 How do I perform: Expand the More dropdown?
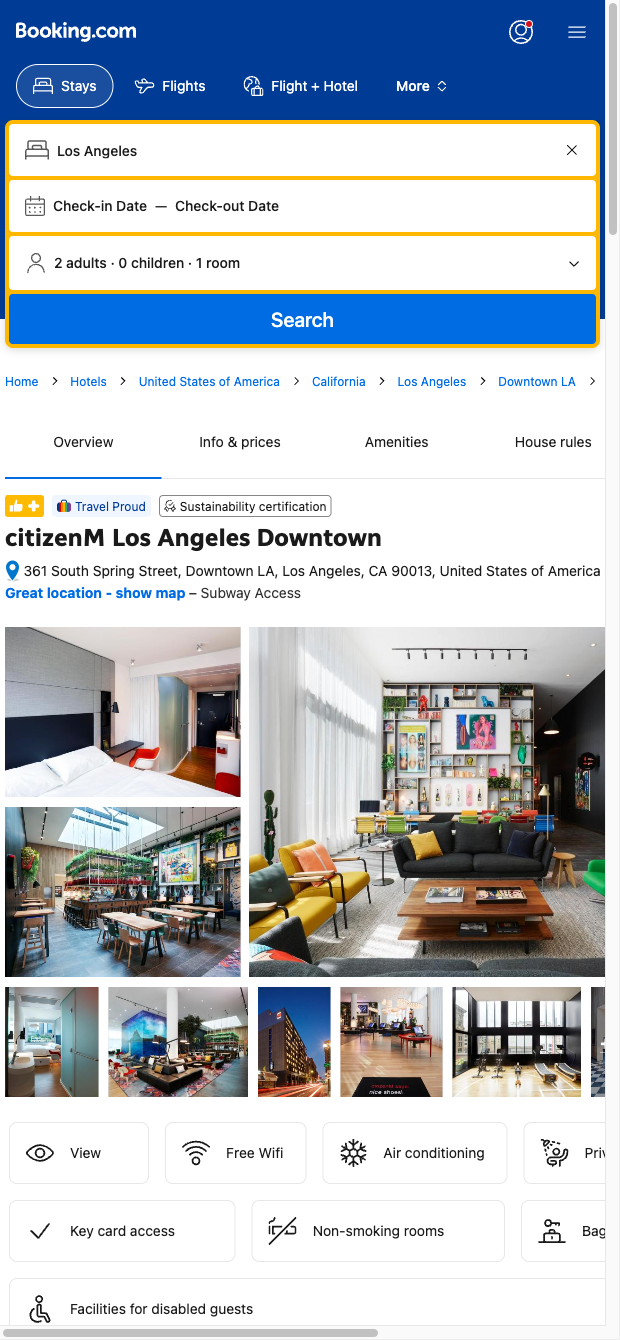coord(421,86)
